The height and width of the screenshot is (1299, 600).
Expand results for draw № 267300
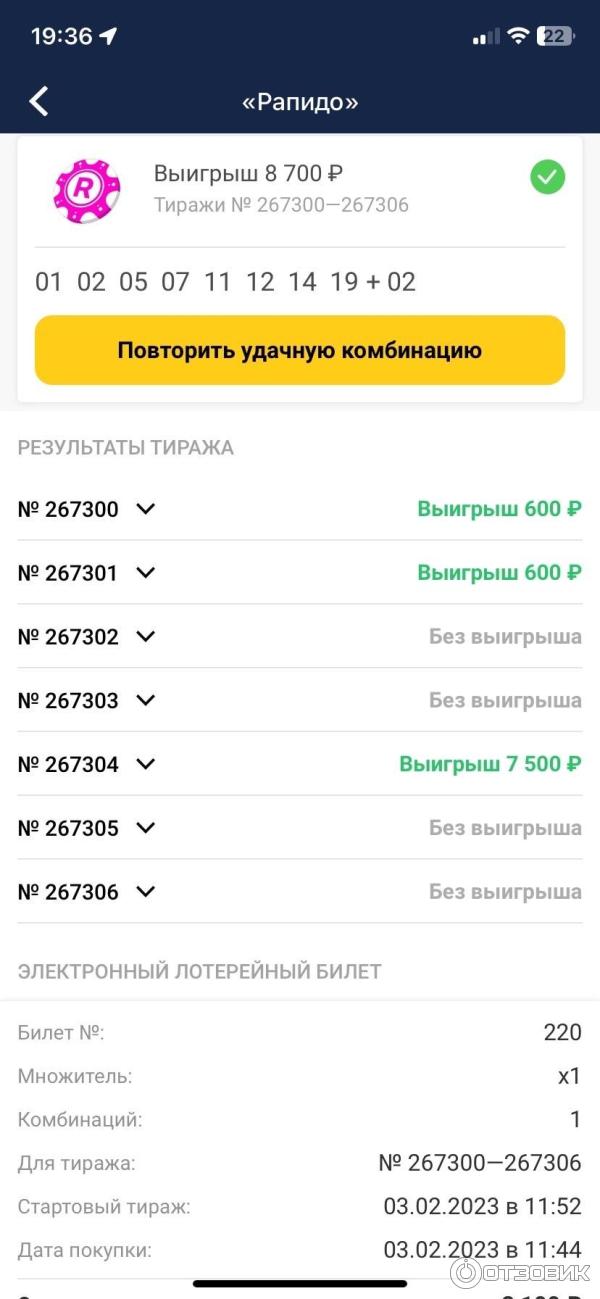(146, 509)
